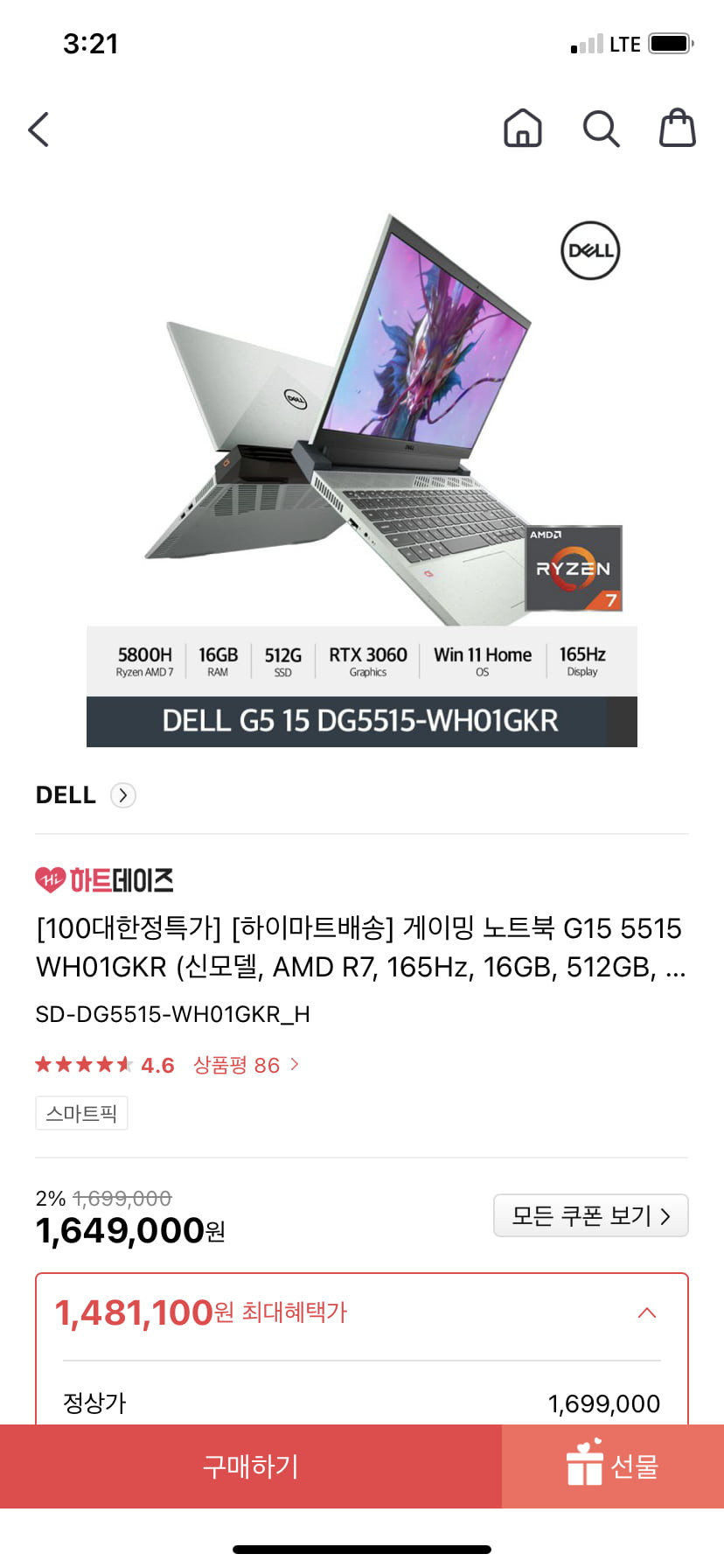The image size is (724, 1568).
Task: Open the home icon in the top bar
Action: [x=523, y=129]
